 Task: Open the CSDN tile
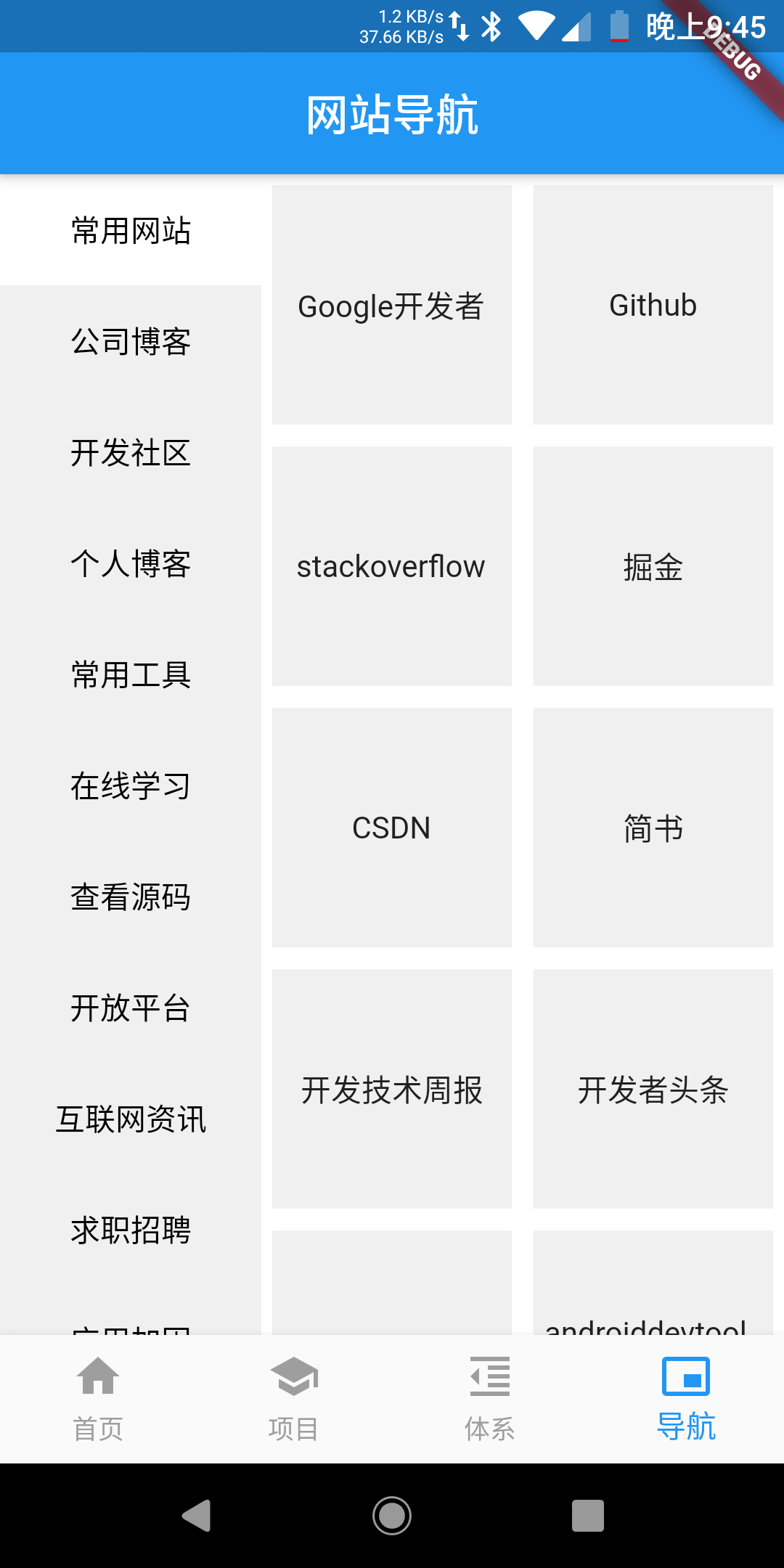(392, 828)
